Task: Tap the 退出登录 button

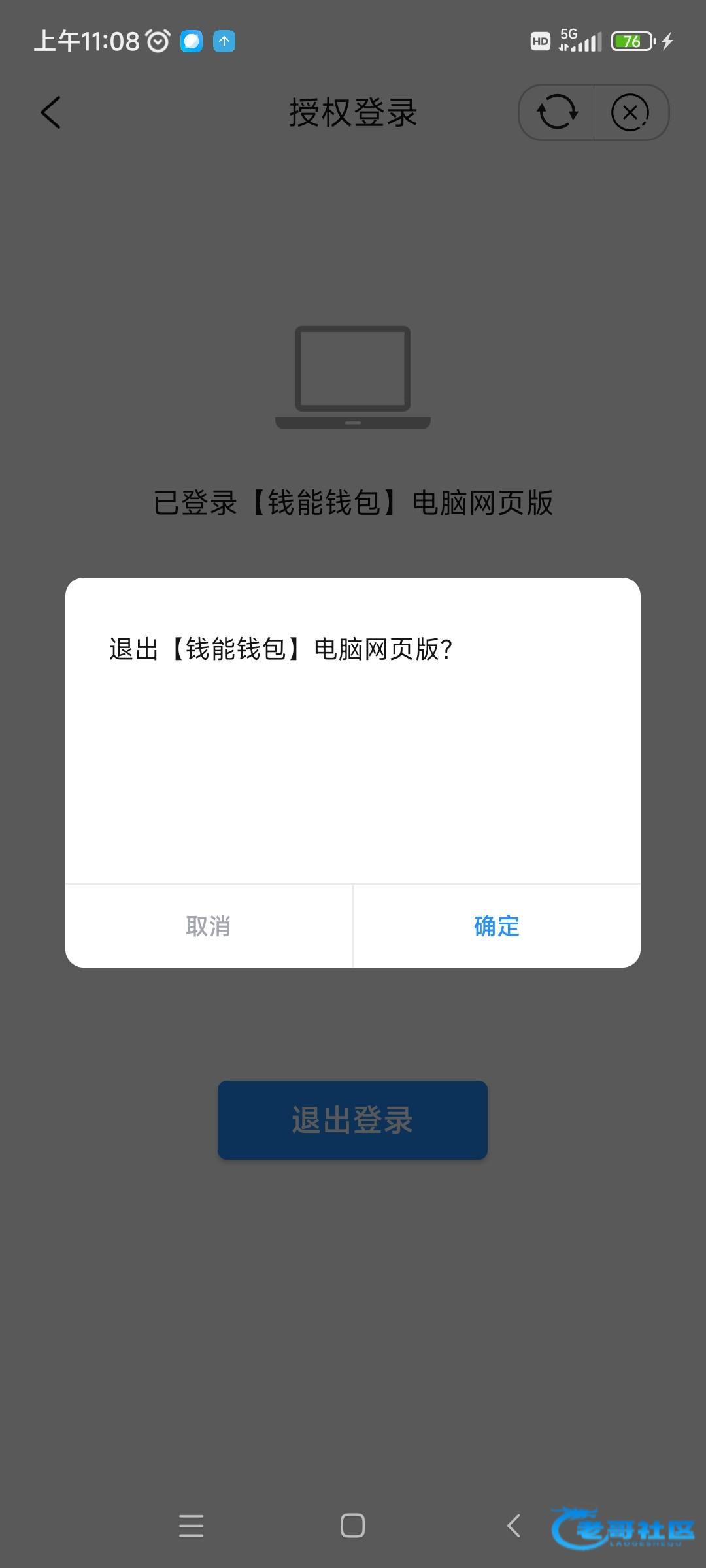Action: point(352,1120)
